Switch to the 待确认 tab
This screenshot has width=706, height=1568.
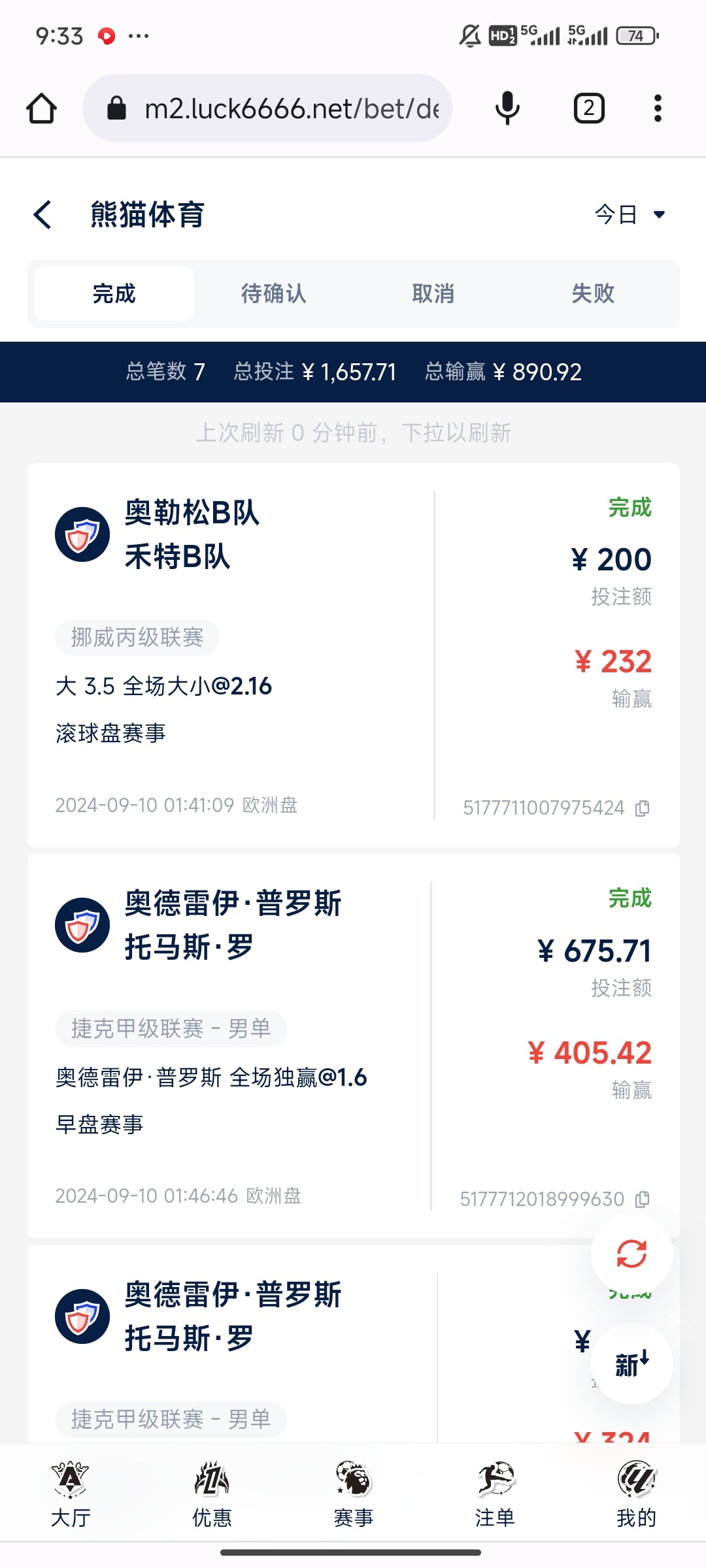pyautogui.click(x=273, y=293)
